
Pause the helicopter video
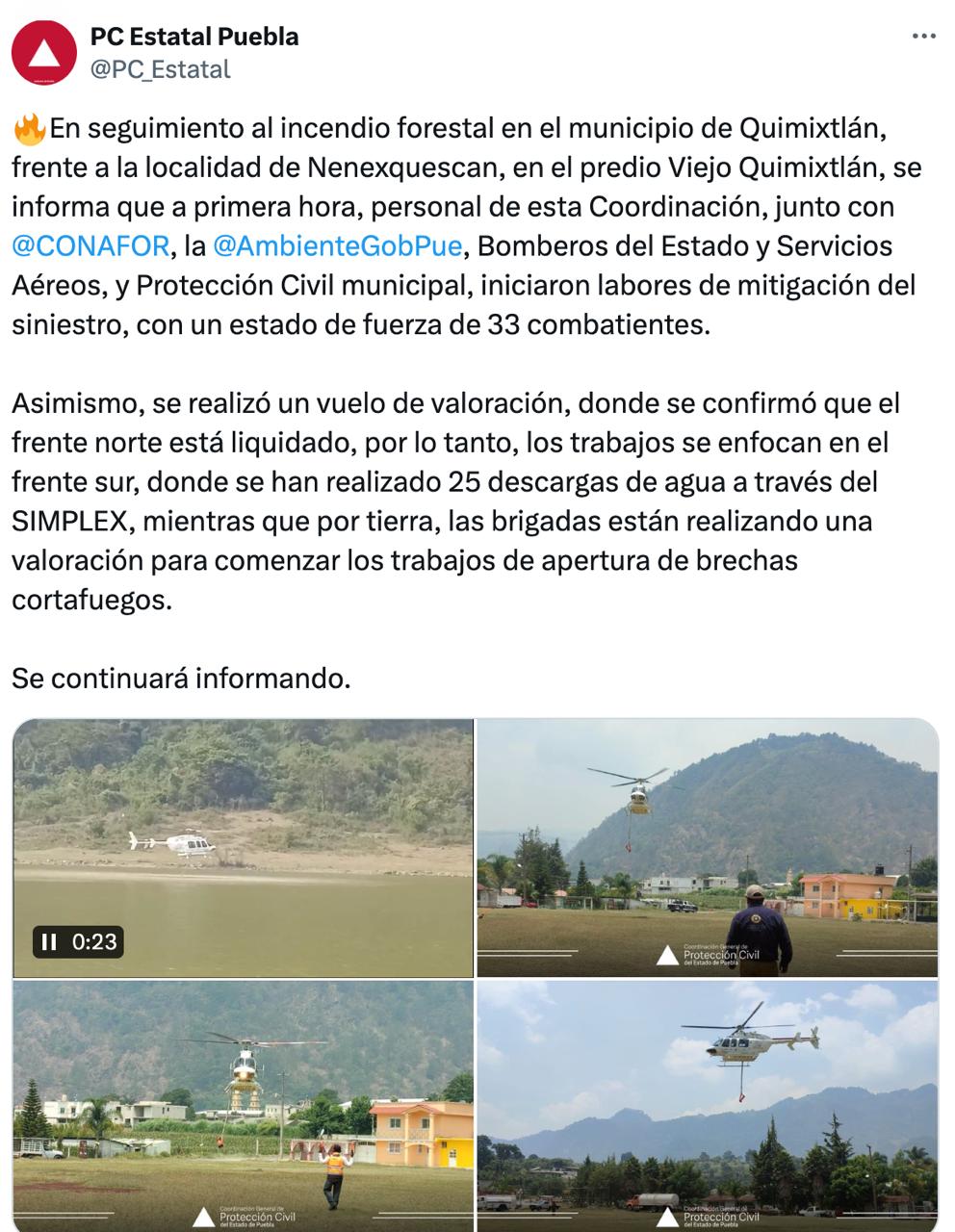[x=49, y=941]
